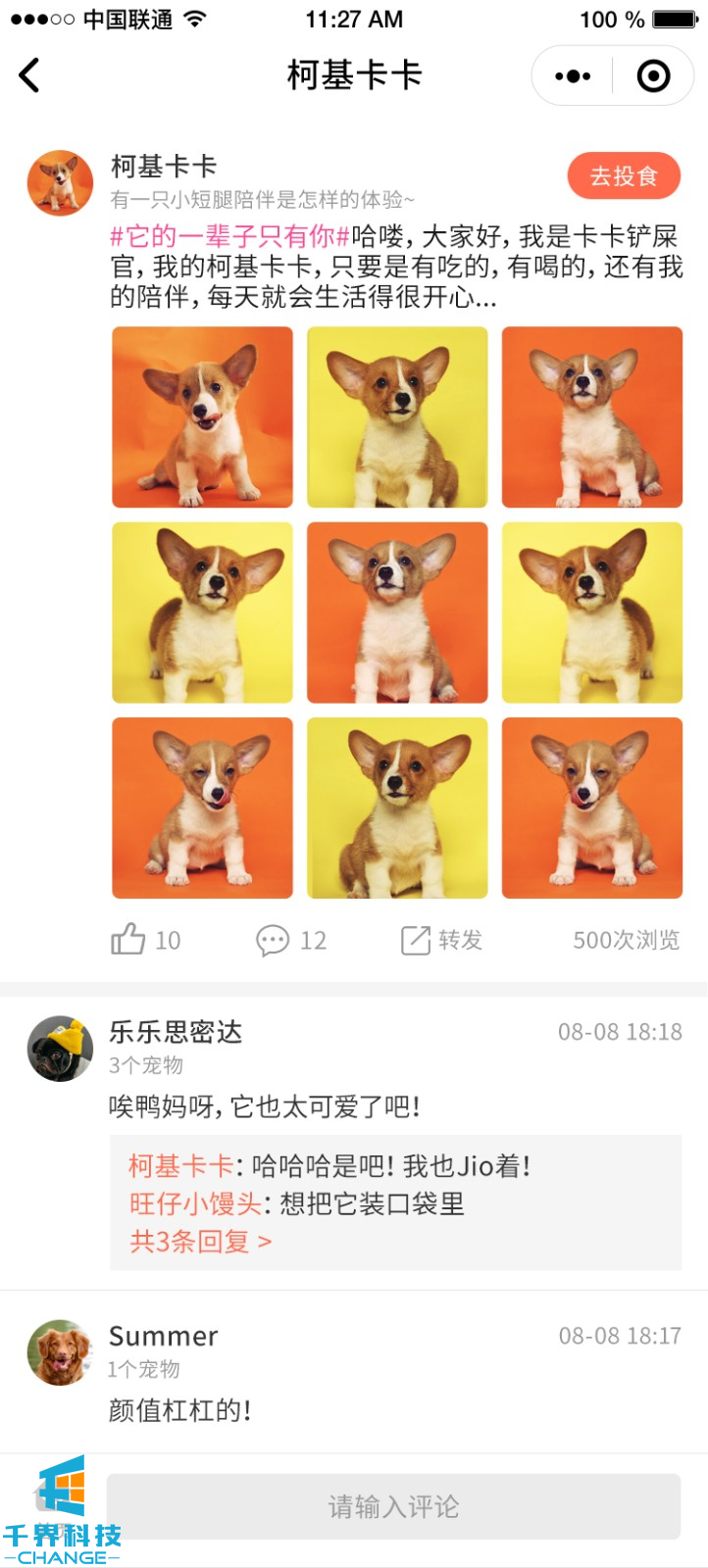This screenshot has height=1568, width=708.
Task: Expand 共3条回复 replies
Action: point(200,1242)
